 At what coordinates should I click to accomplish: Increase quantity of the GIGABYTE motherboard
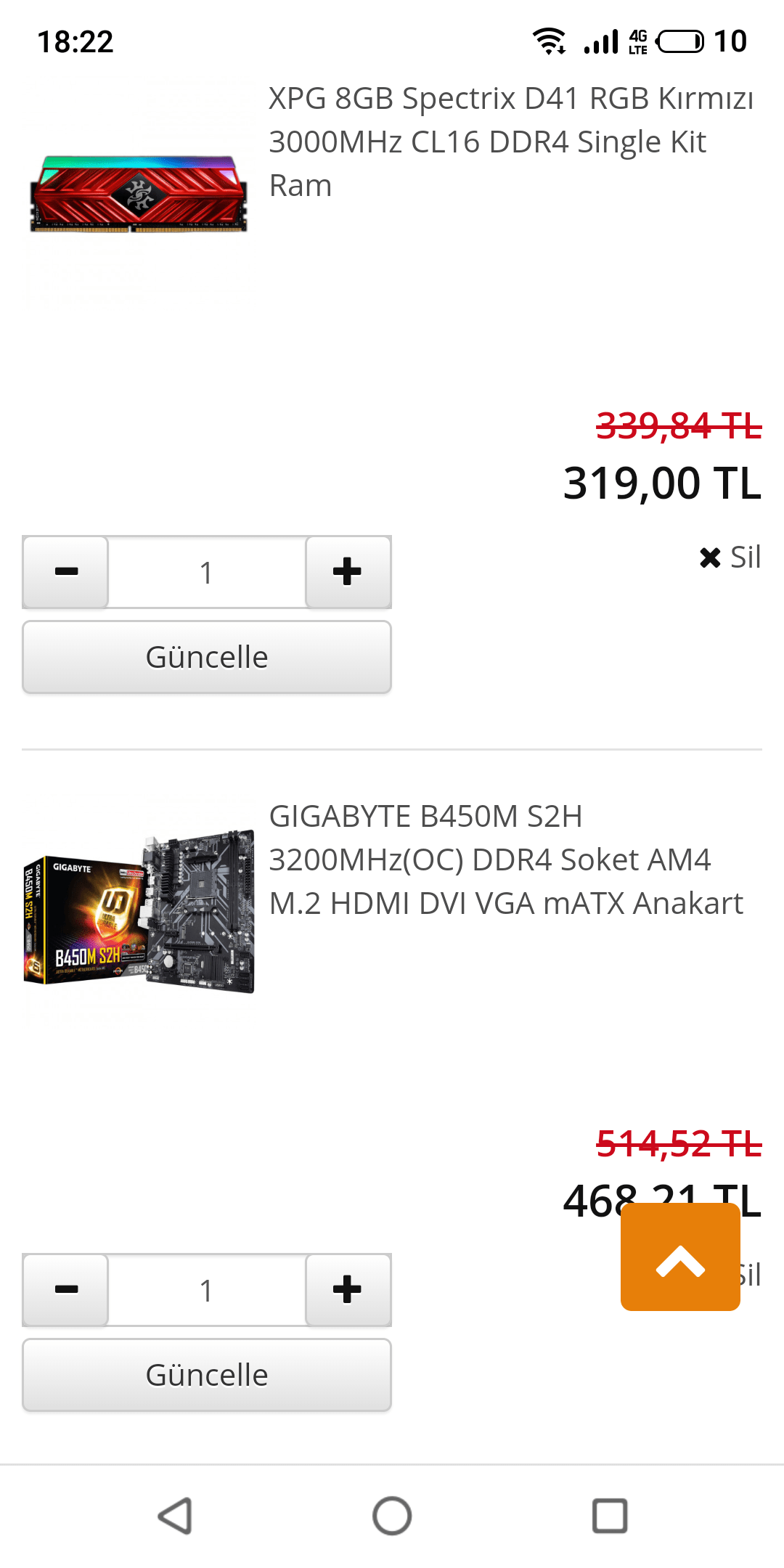348,1290
